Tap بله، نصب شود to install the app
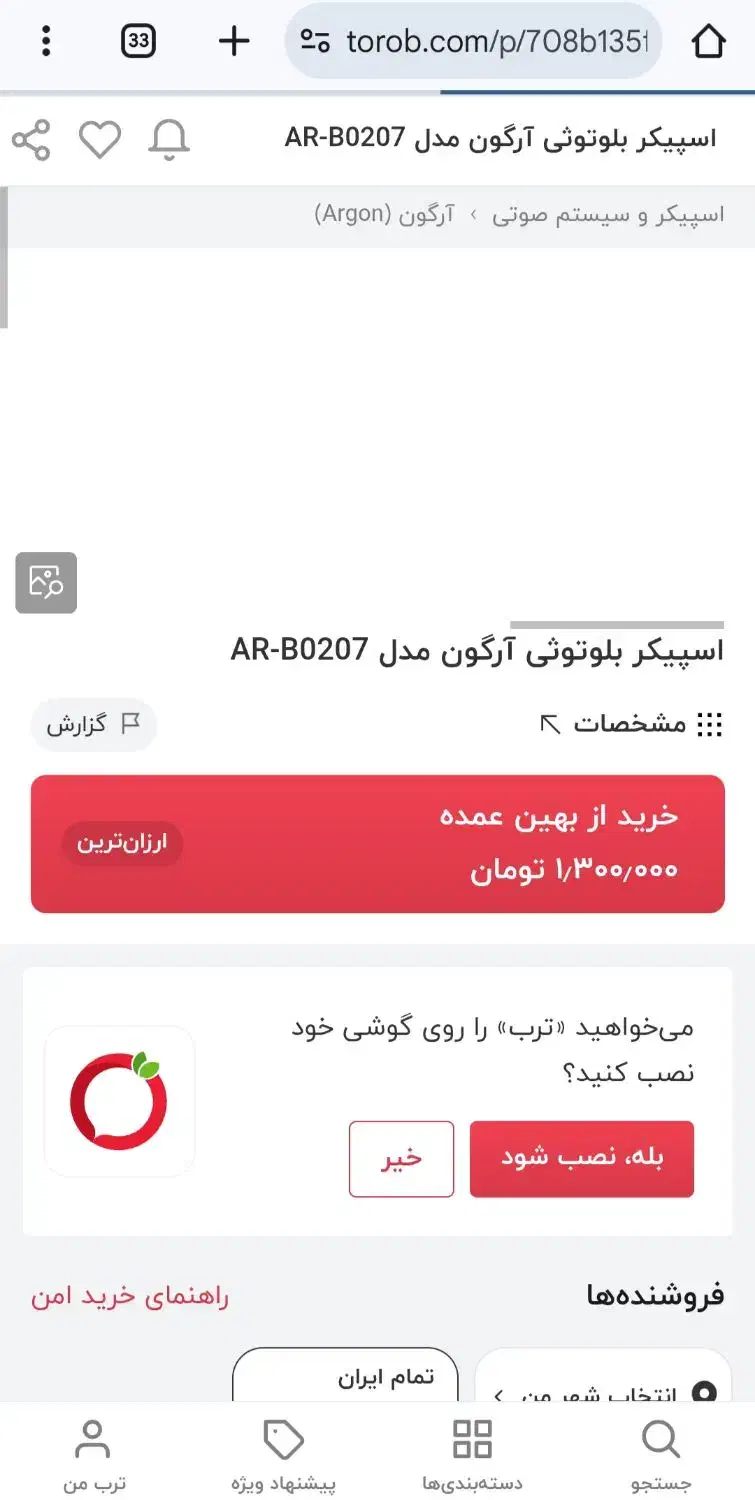 click(x=581, y=1158)
